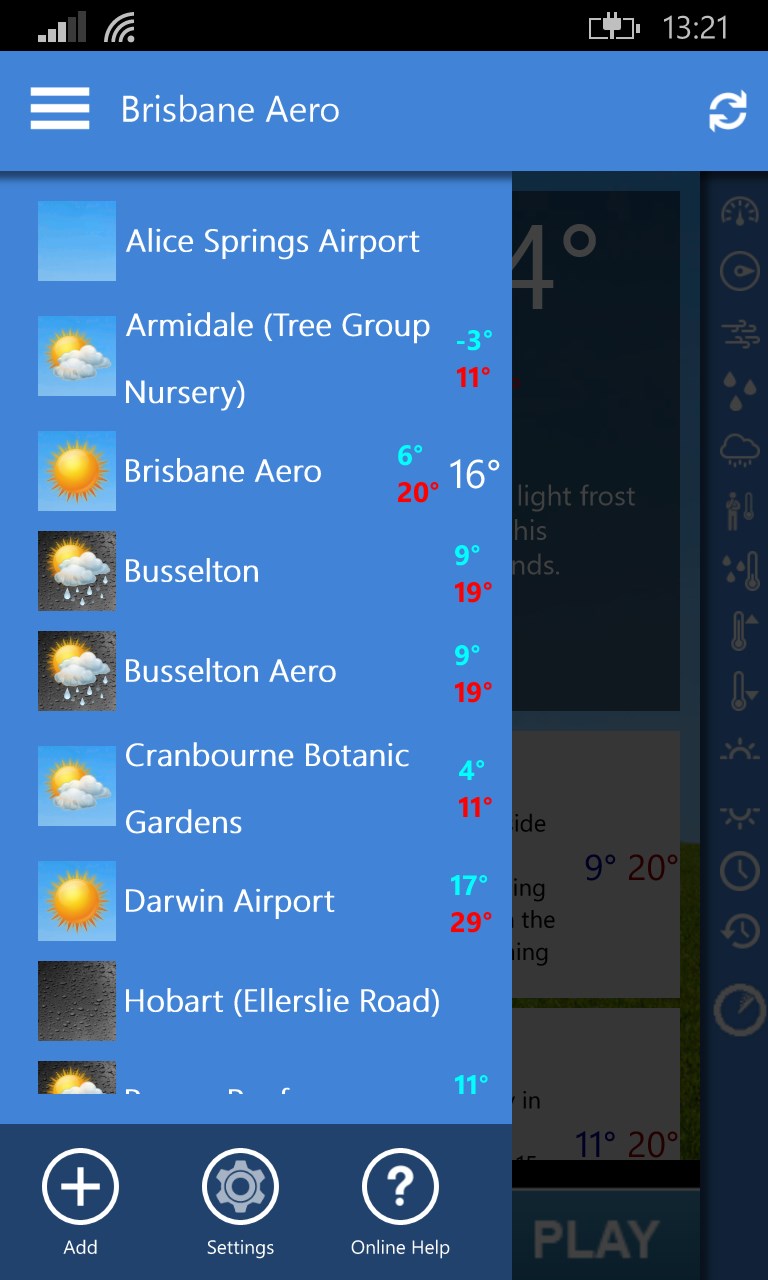The width and height of the screenshot is (768, 1280).
Task: Select Busselton Aero location
Action: pyautogui.click(x=230, y=671)
